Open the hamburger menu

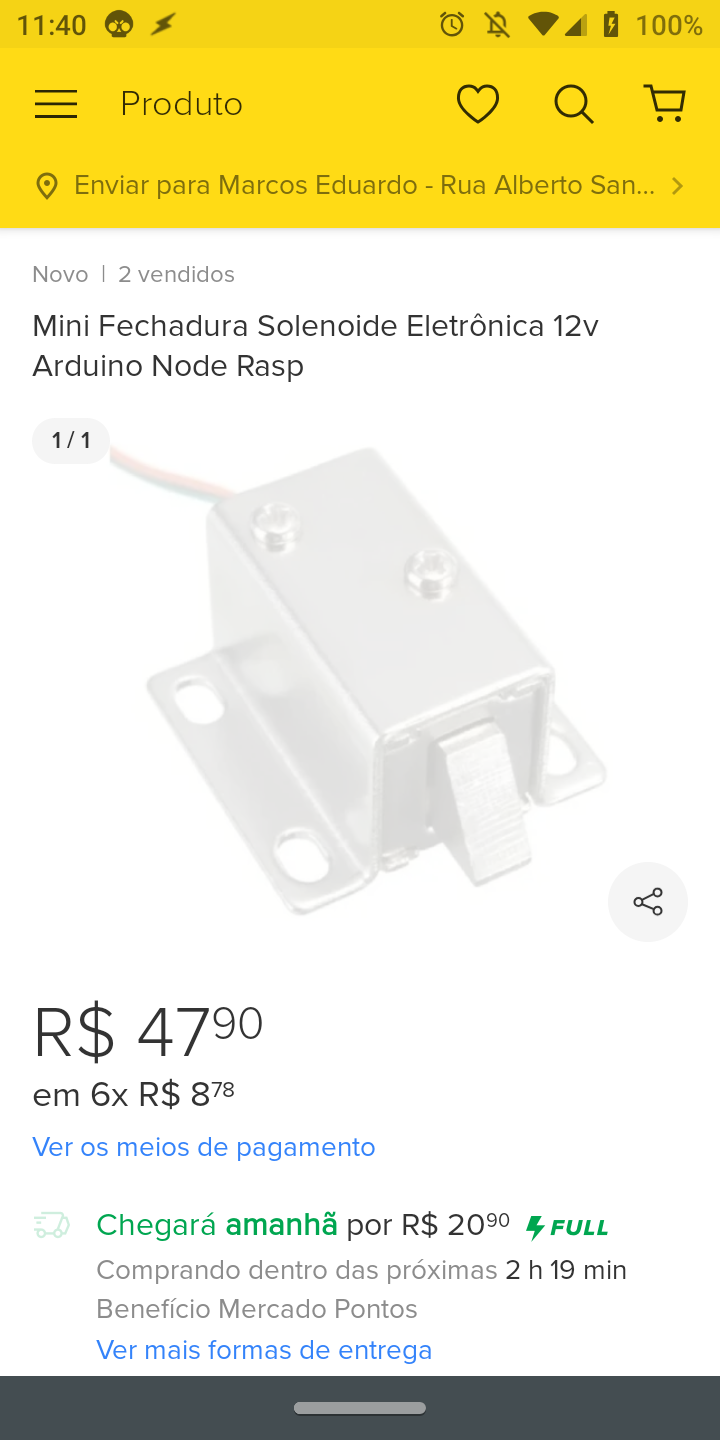56,104
